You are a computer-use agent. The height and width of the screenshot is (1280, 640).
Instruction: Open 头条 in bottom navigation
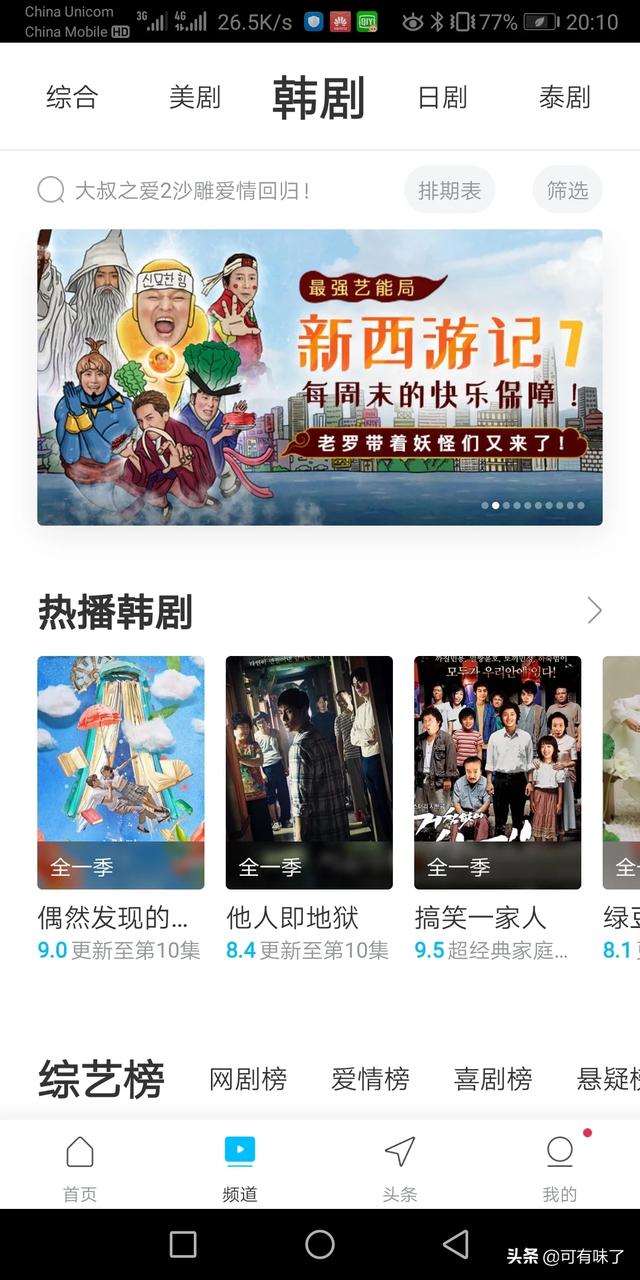[x=400, y=1167]
